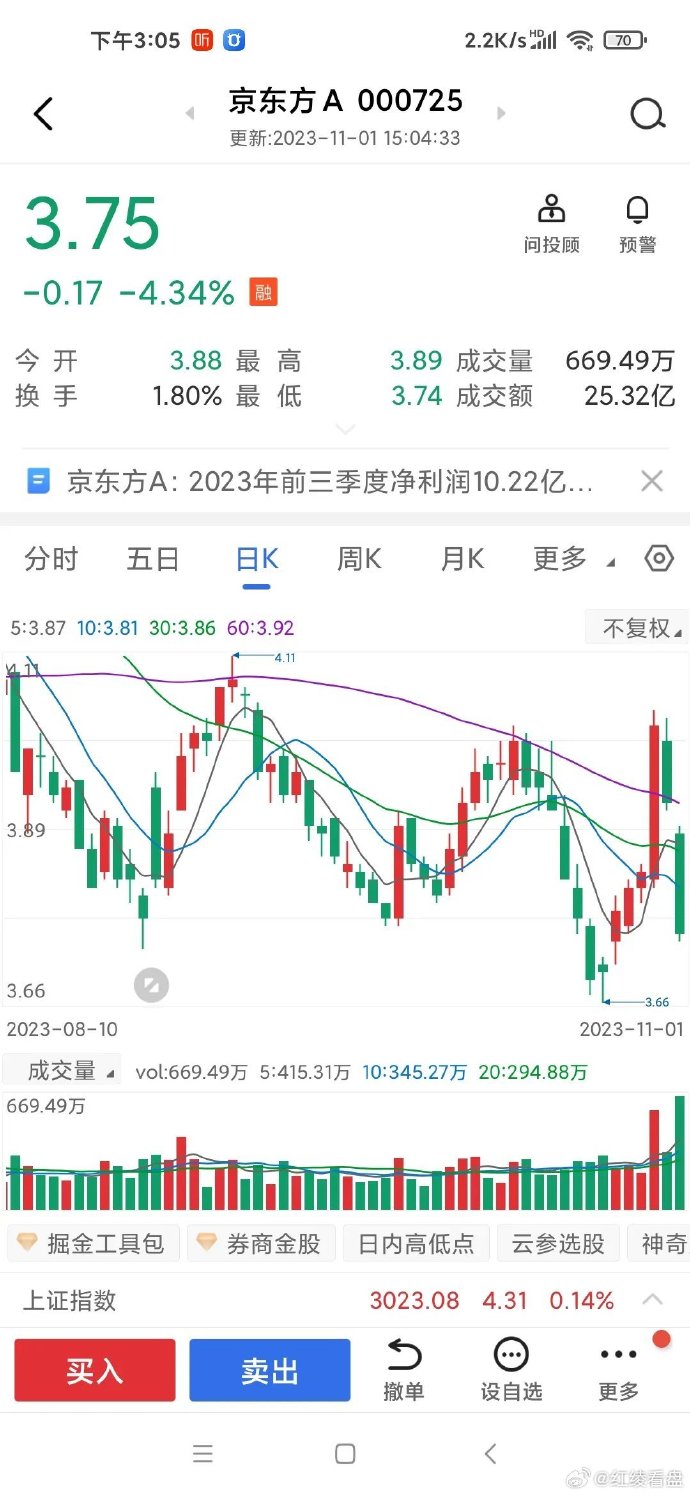
Task: Open 问投顾 advisor consultation
Action: pyautogui.click(x=551, y=224)
